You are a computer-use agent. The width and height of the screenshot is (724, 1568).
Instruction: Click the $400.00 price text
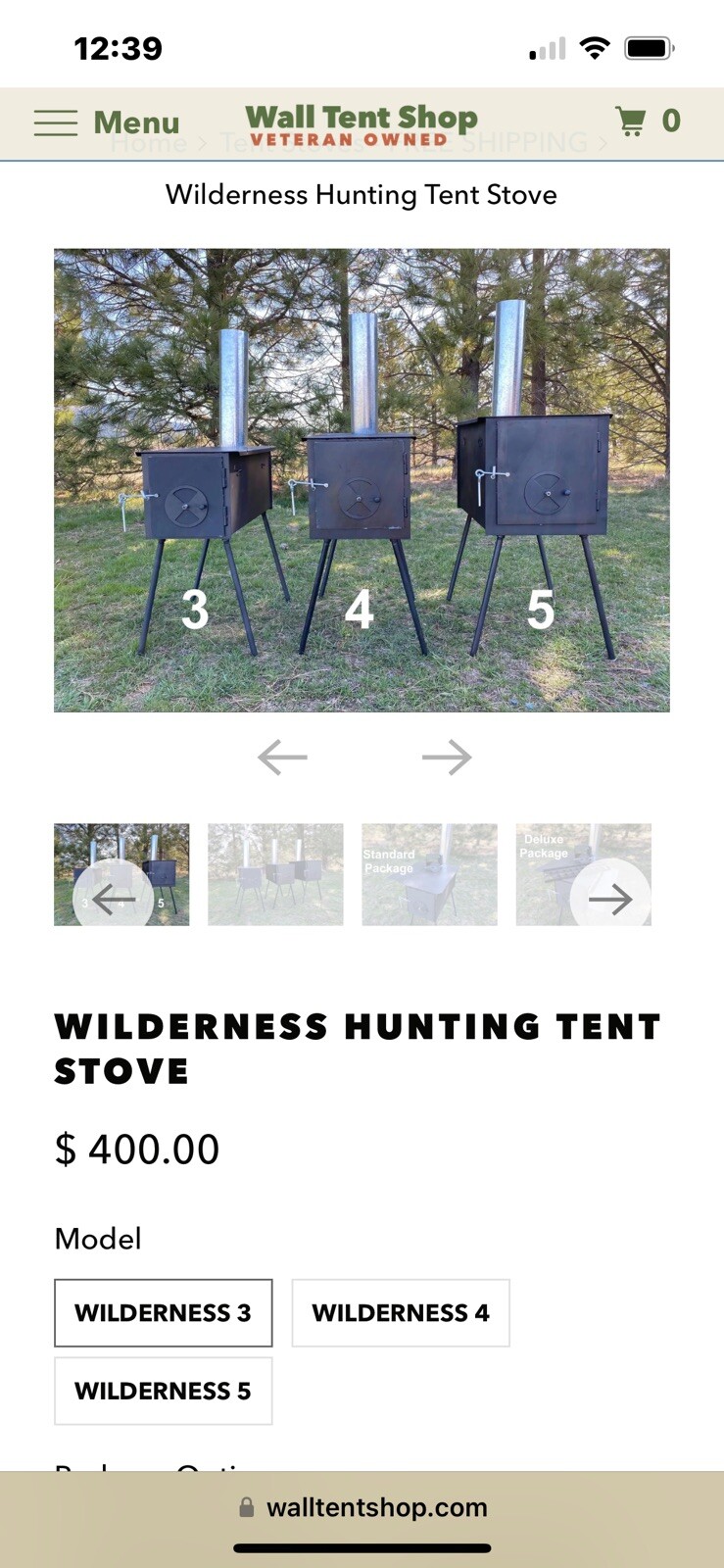pyautogui.click(x=136, y=1149)
